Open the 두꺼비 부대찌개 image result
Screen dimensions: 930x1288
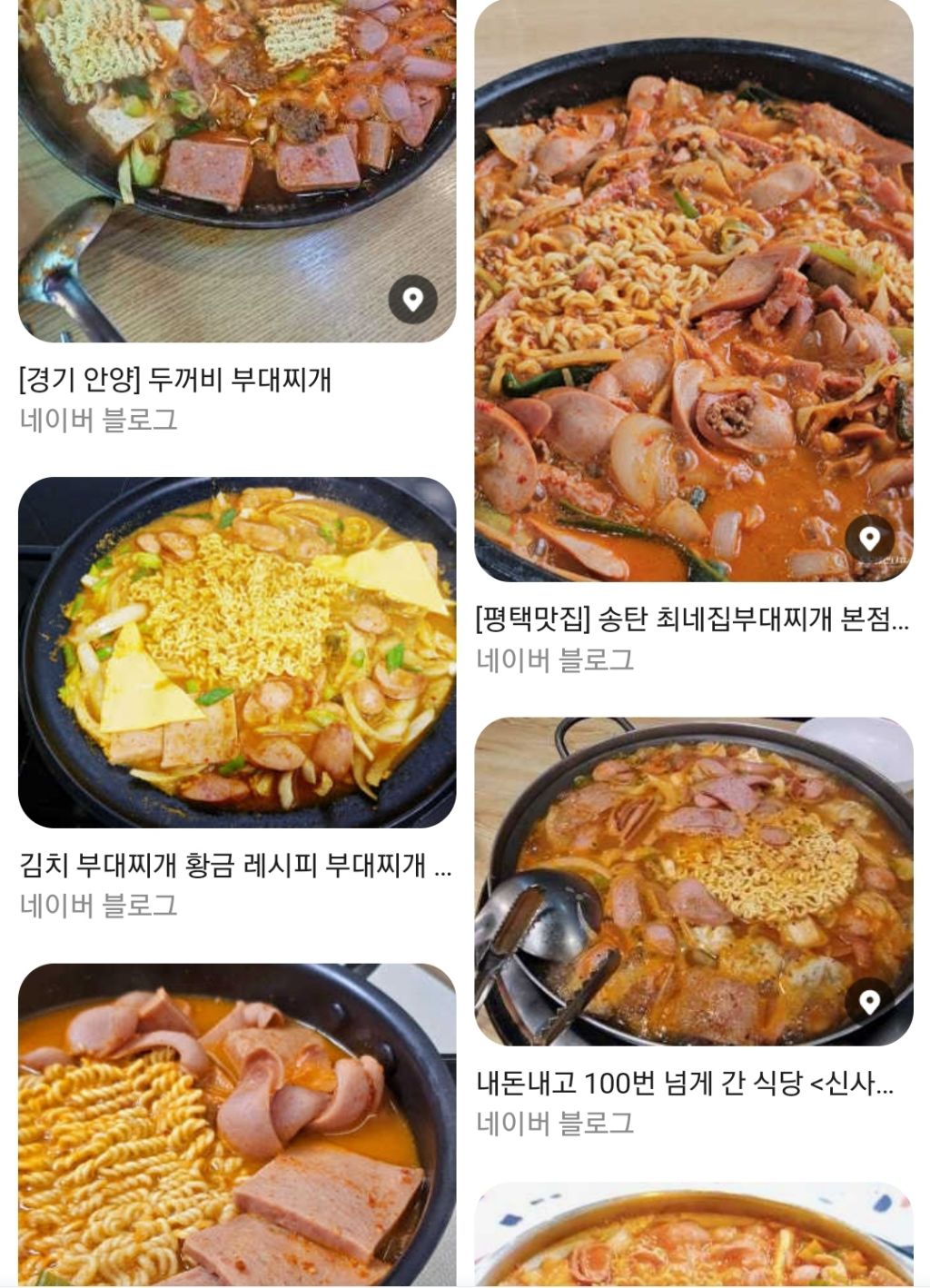tap(236, 163)
